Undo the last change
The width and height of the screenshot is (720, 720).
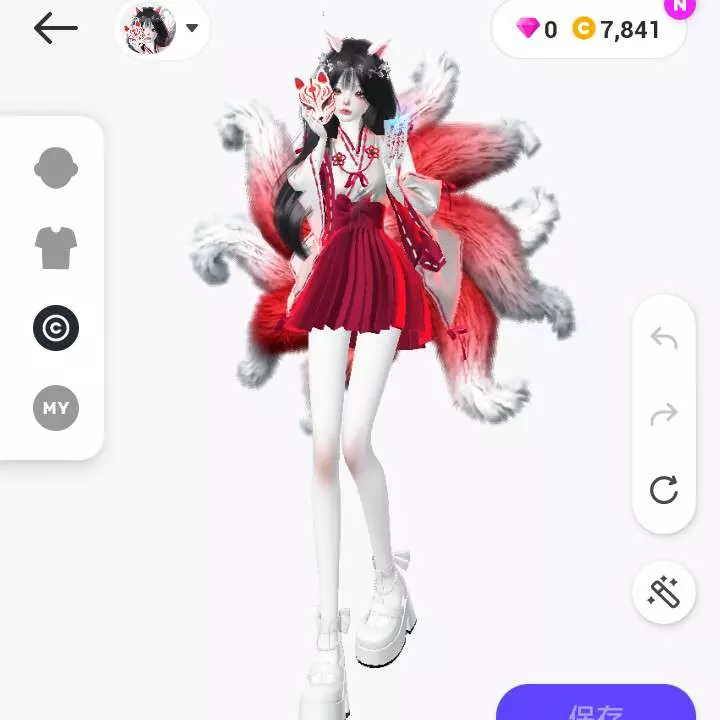coord(664,339)
